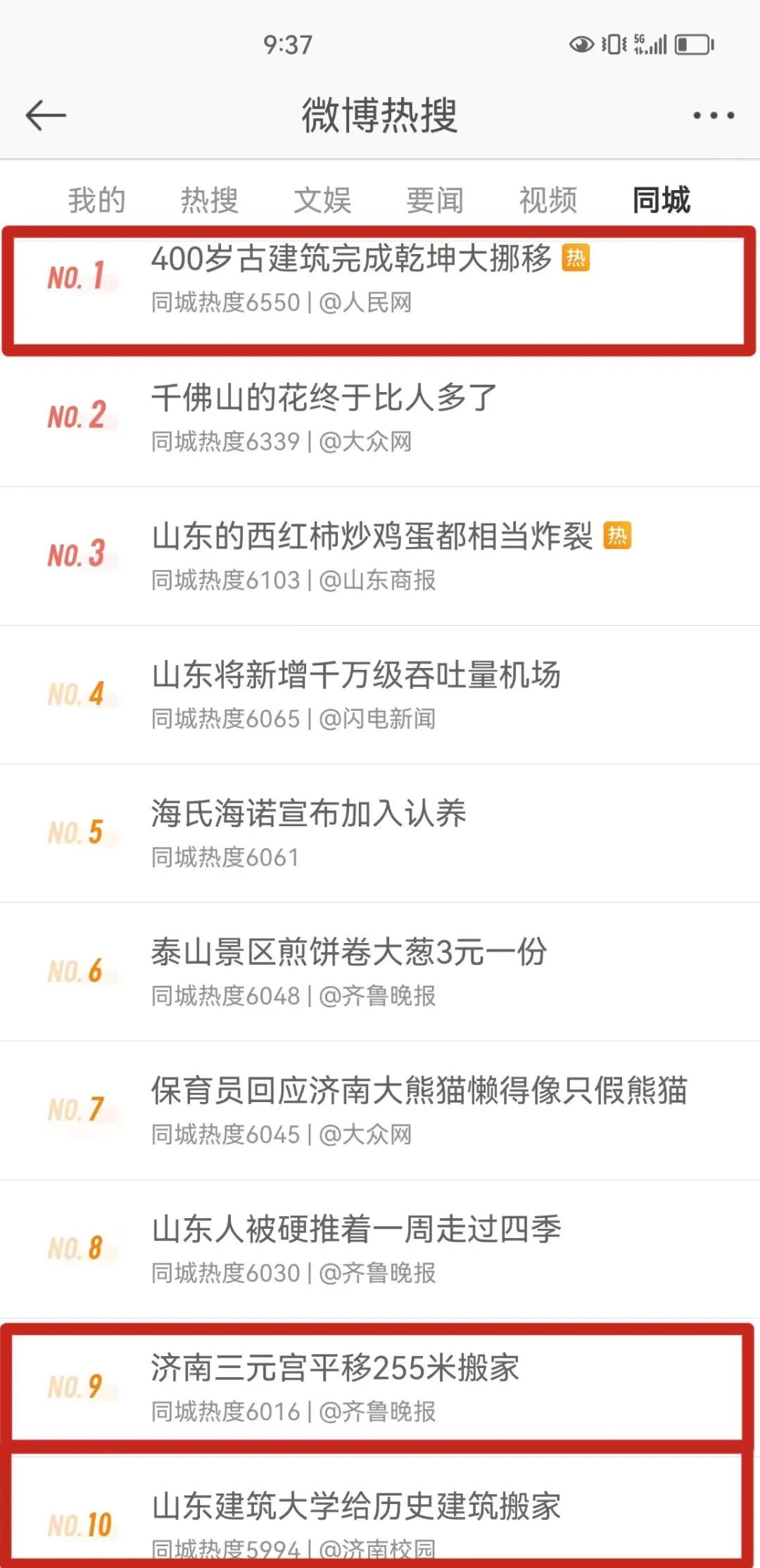Open 保育员回应济南大熊猫懒得像只假熊猫 topic
The height and width of the screenshot is (1568, 760).
point(380,1111)
